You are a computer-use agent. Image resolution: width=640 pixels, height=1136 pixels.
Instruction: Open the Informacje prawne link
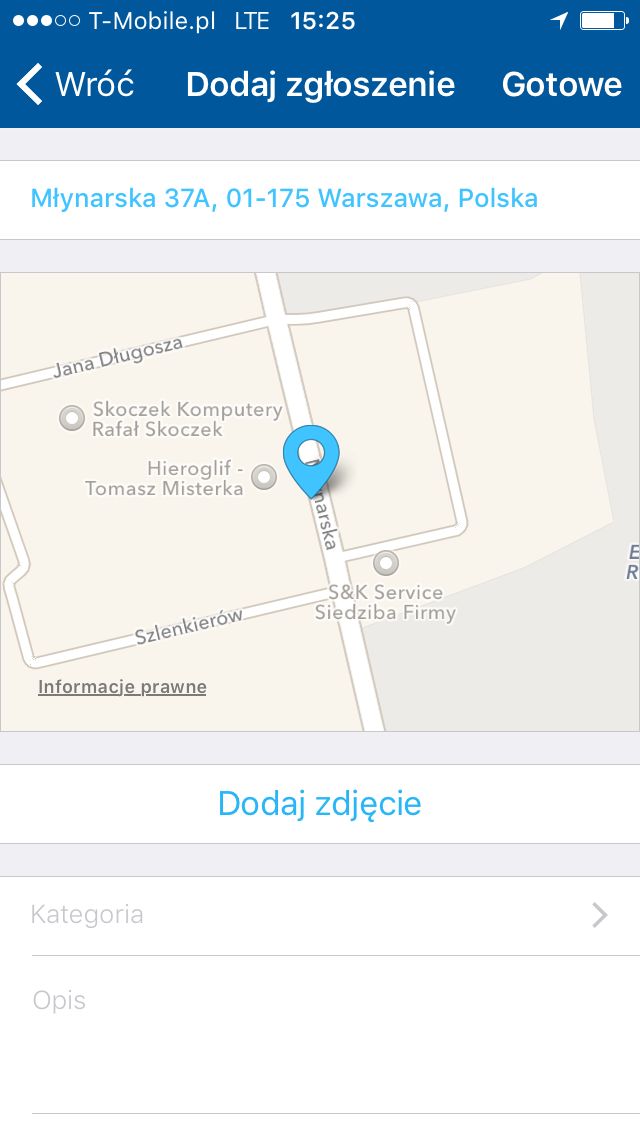click(x=122, y=687)
